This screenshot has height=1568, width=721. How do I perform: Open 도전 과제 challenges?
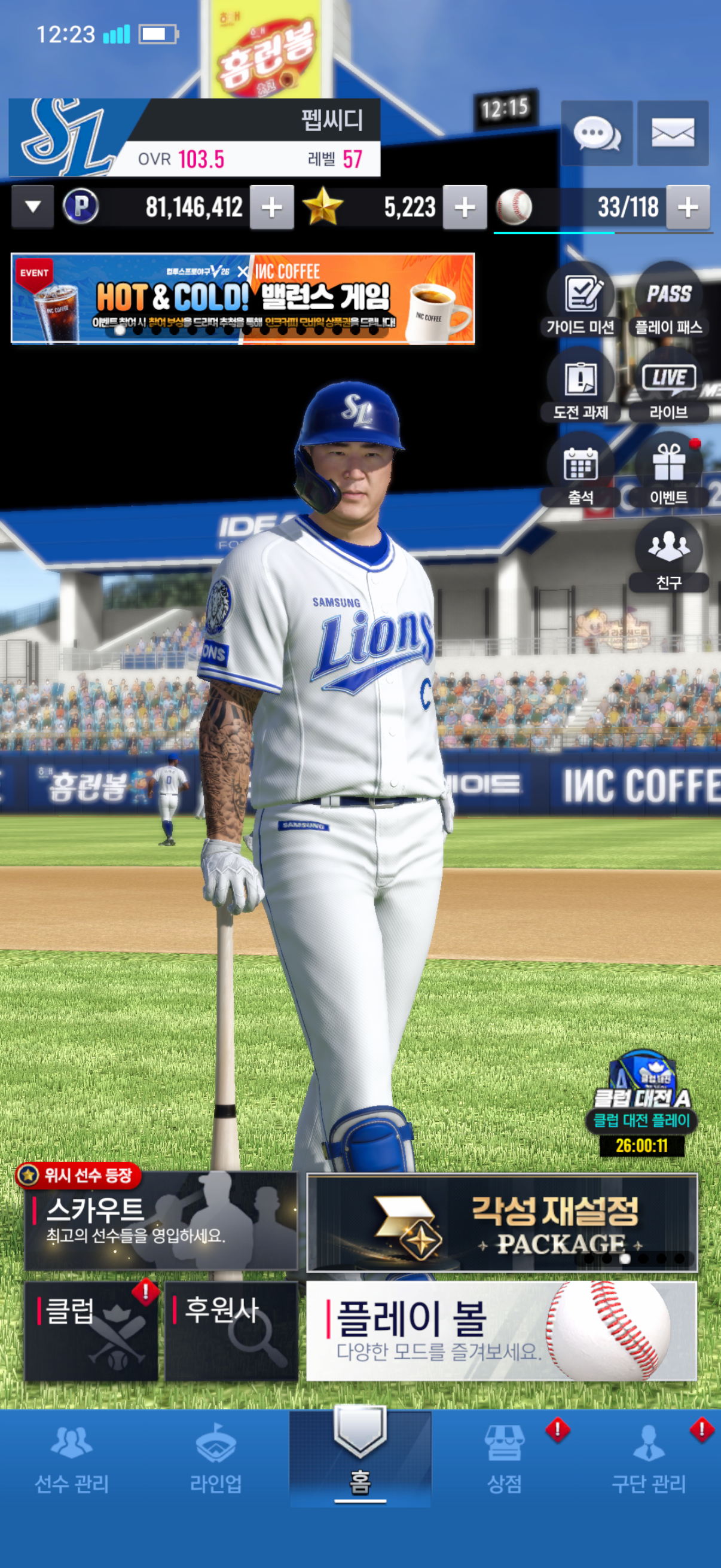581,386
